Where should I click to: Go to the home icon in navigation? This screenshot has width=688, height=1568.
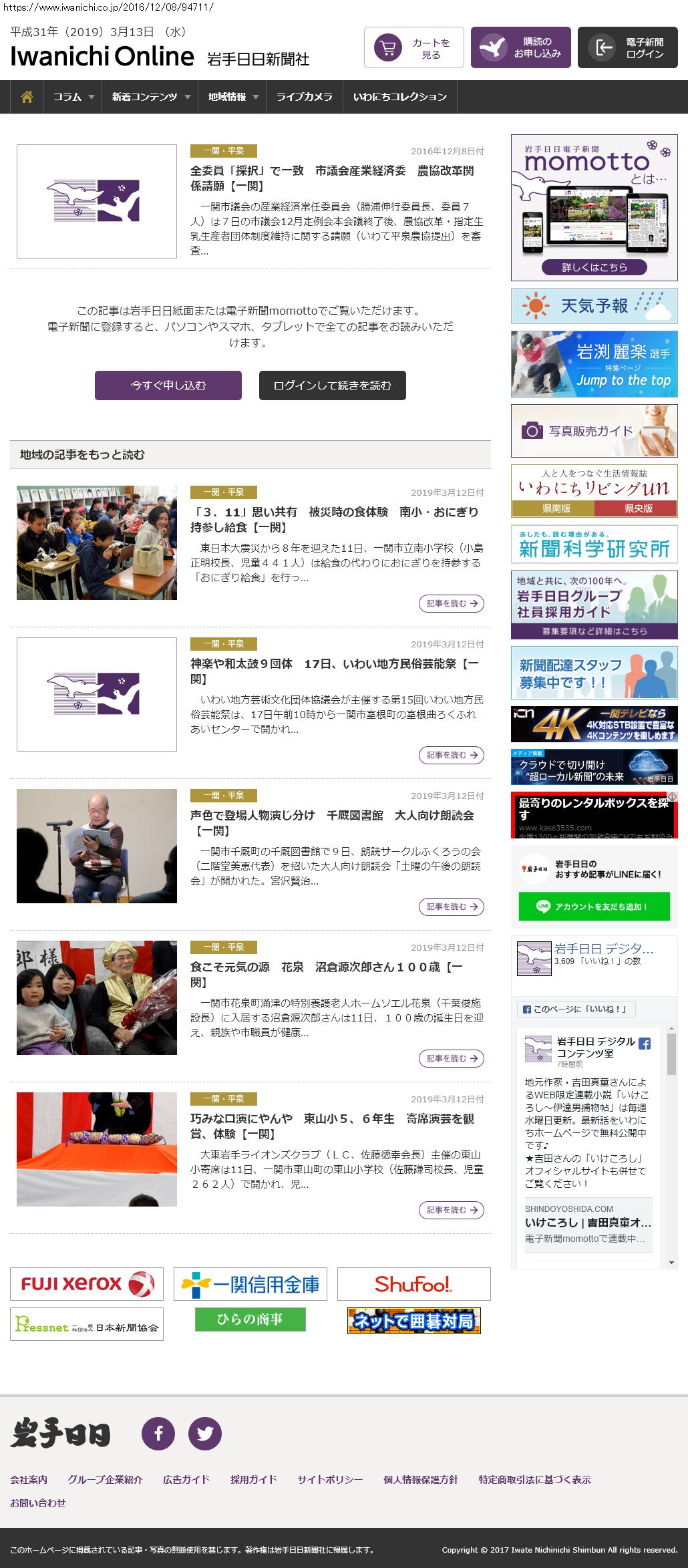[27, 97]
